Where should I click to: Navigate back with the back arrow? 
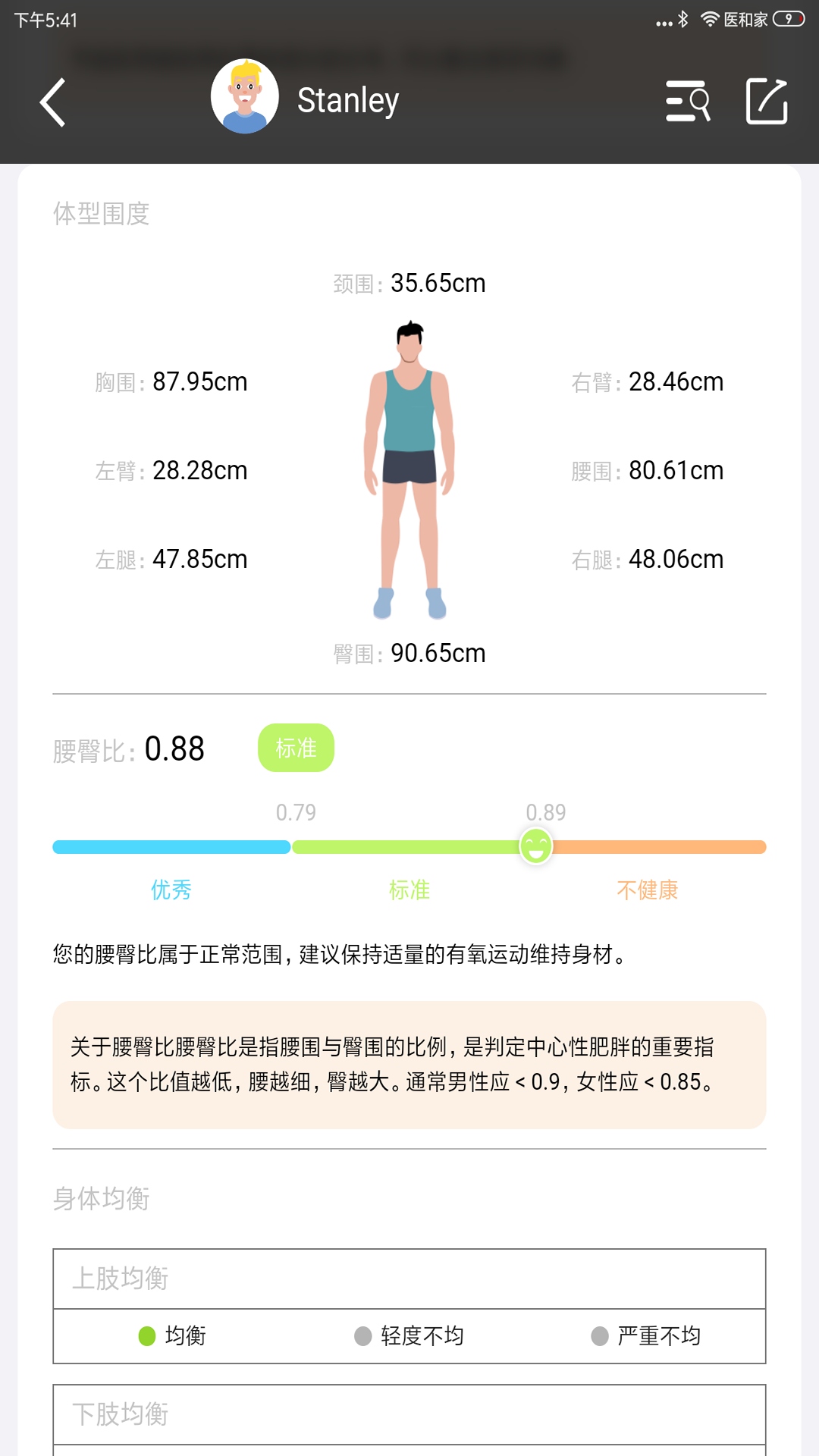click(53, 101)
